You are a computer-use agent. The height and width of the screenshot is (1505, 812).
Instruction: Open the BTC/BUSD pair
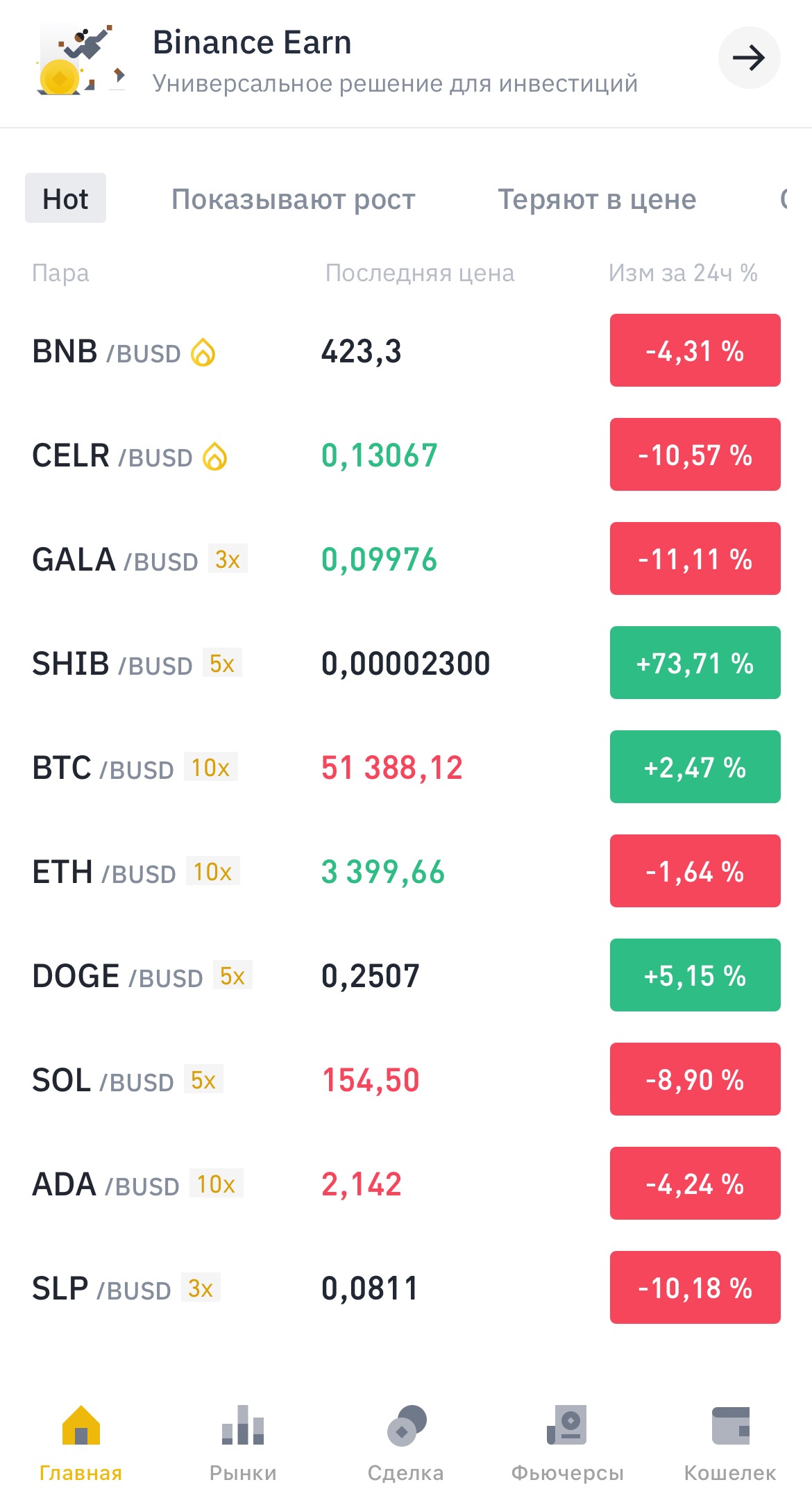pos(406,767)
